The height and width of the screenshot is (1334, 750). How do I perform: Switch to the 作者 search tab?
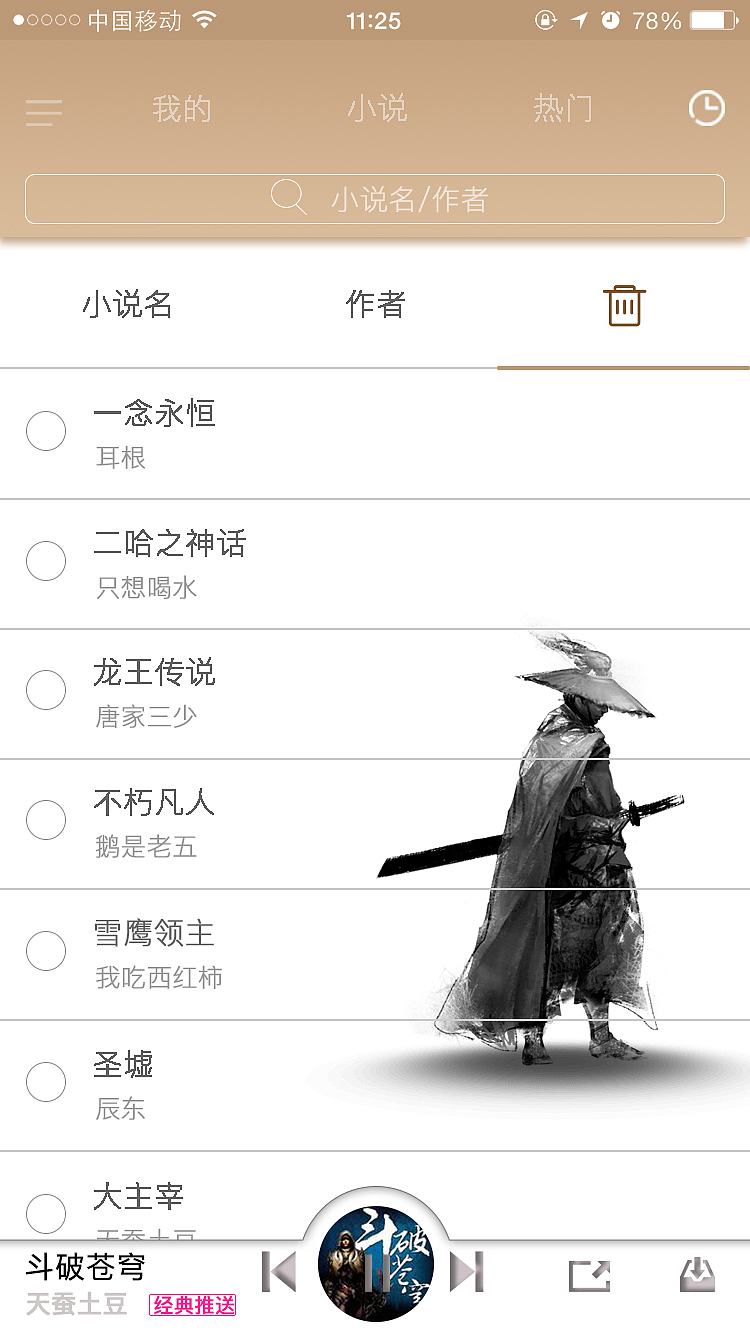point(374,306)
